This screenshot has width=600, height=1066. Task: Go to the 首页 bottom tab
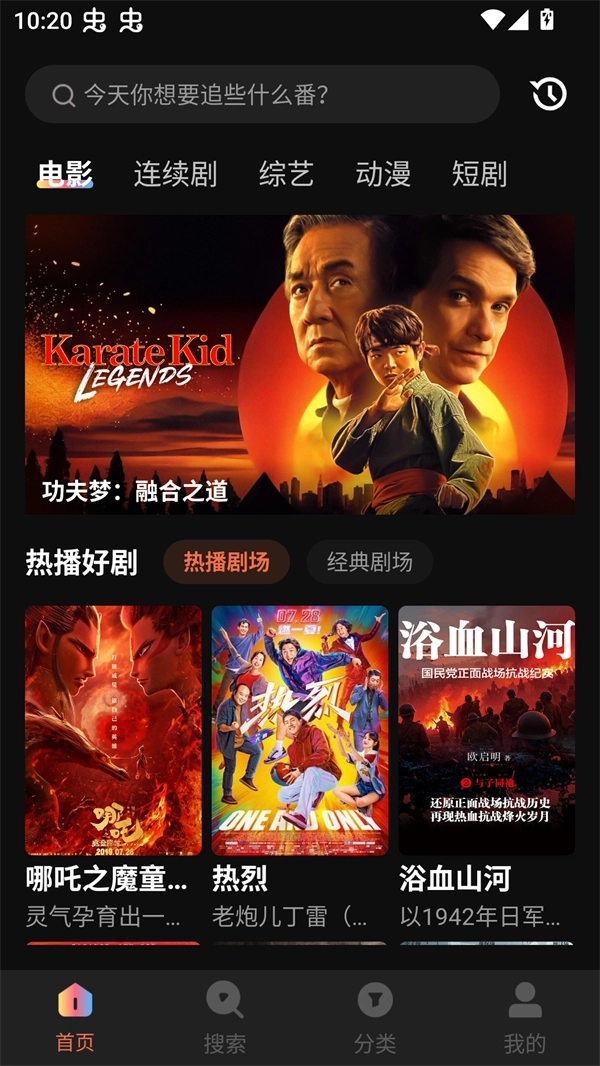75,1018
